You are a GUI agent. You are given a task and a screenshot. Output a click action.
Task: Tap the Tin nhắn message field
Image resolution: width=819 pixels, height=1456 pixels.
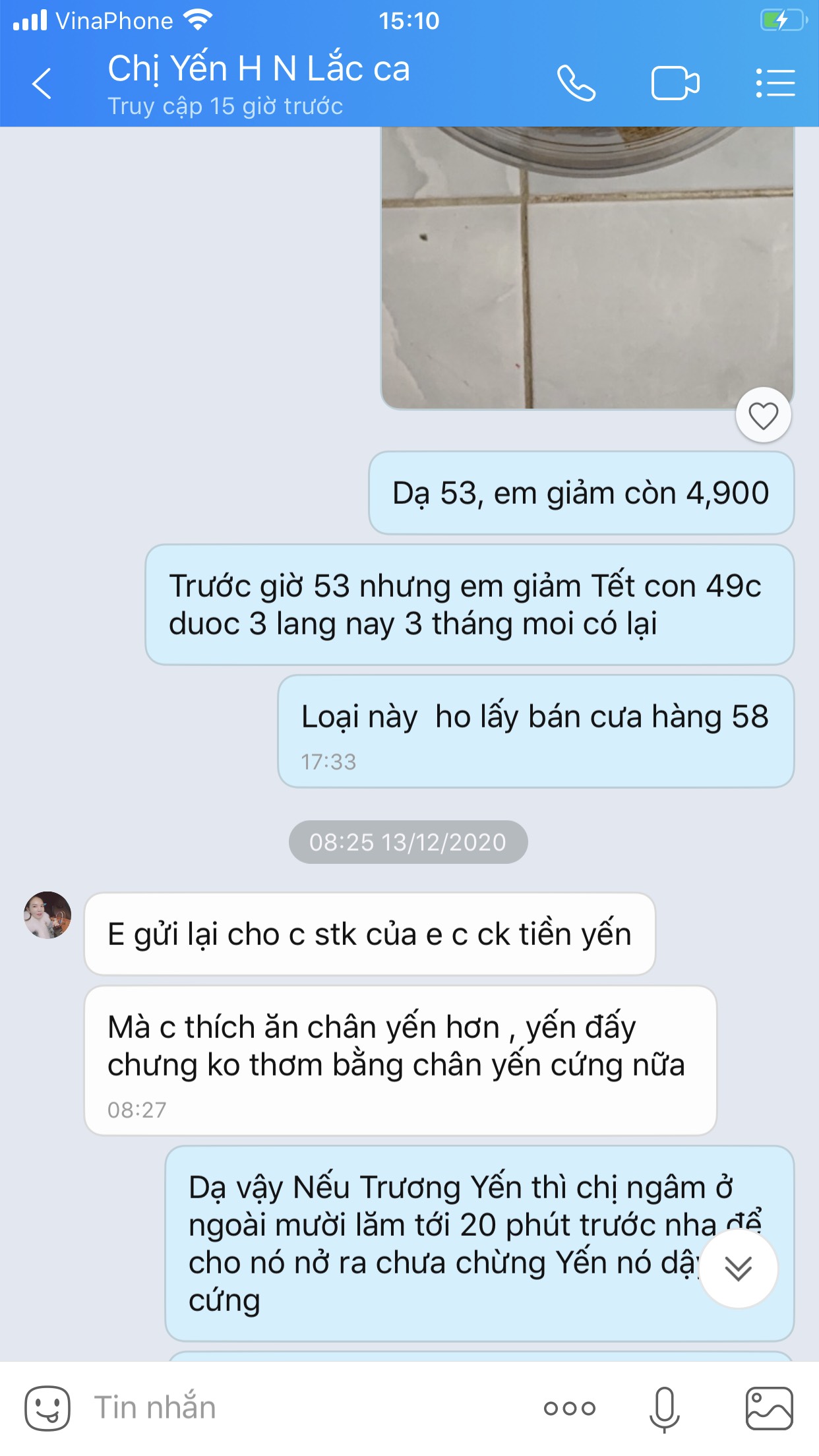coord(303,1407)
